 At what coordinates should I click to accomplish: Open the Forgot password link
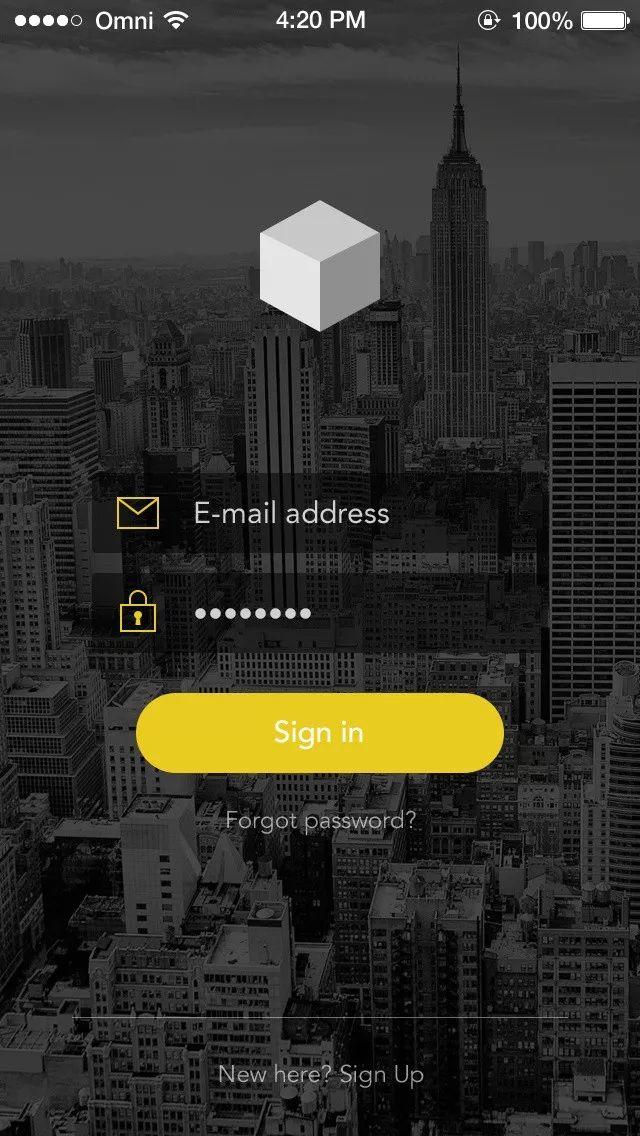[x=321, y=821]
